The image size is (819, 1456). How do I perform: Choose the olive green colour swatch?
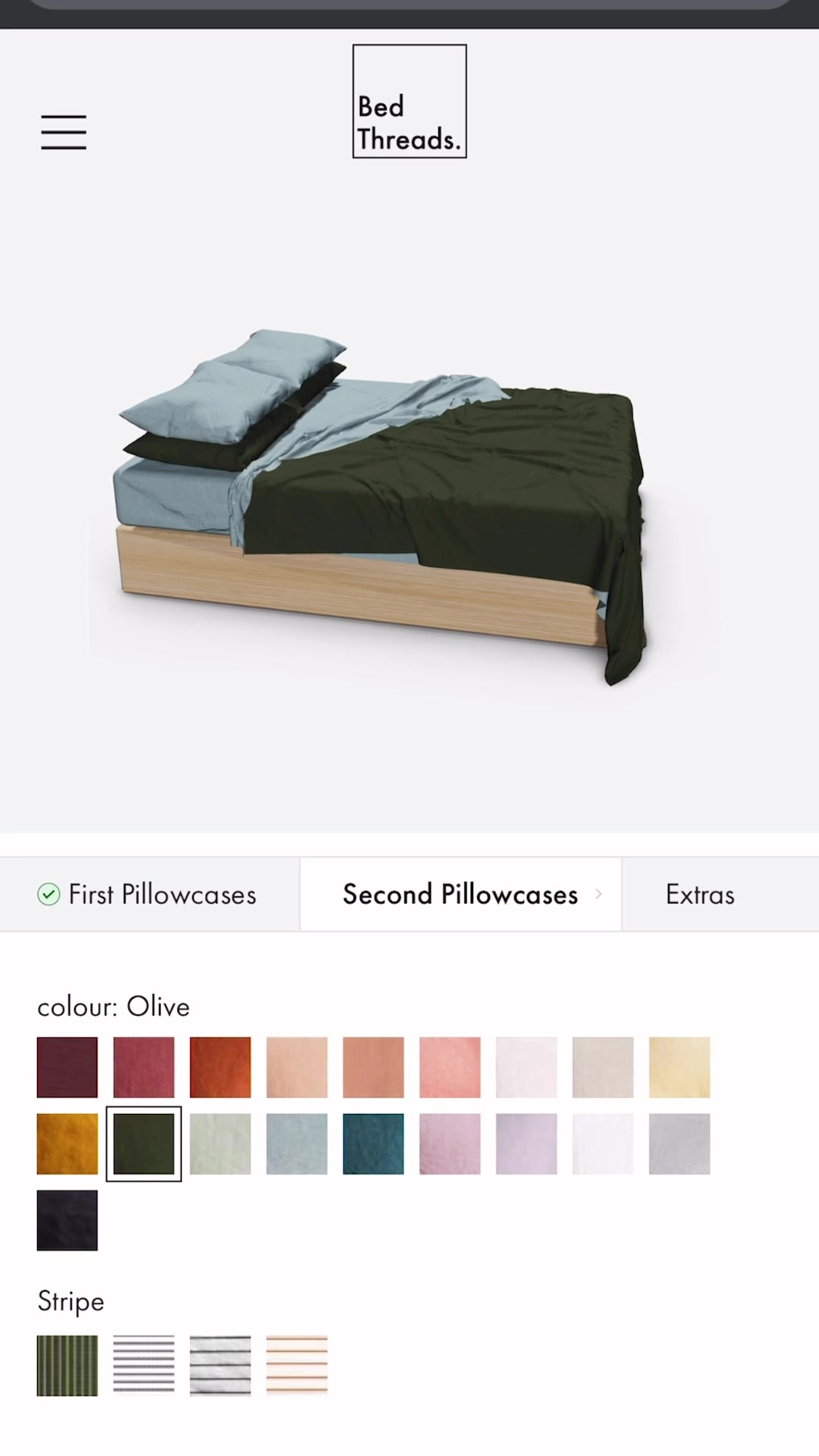point(144,1144)
